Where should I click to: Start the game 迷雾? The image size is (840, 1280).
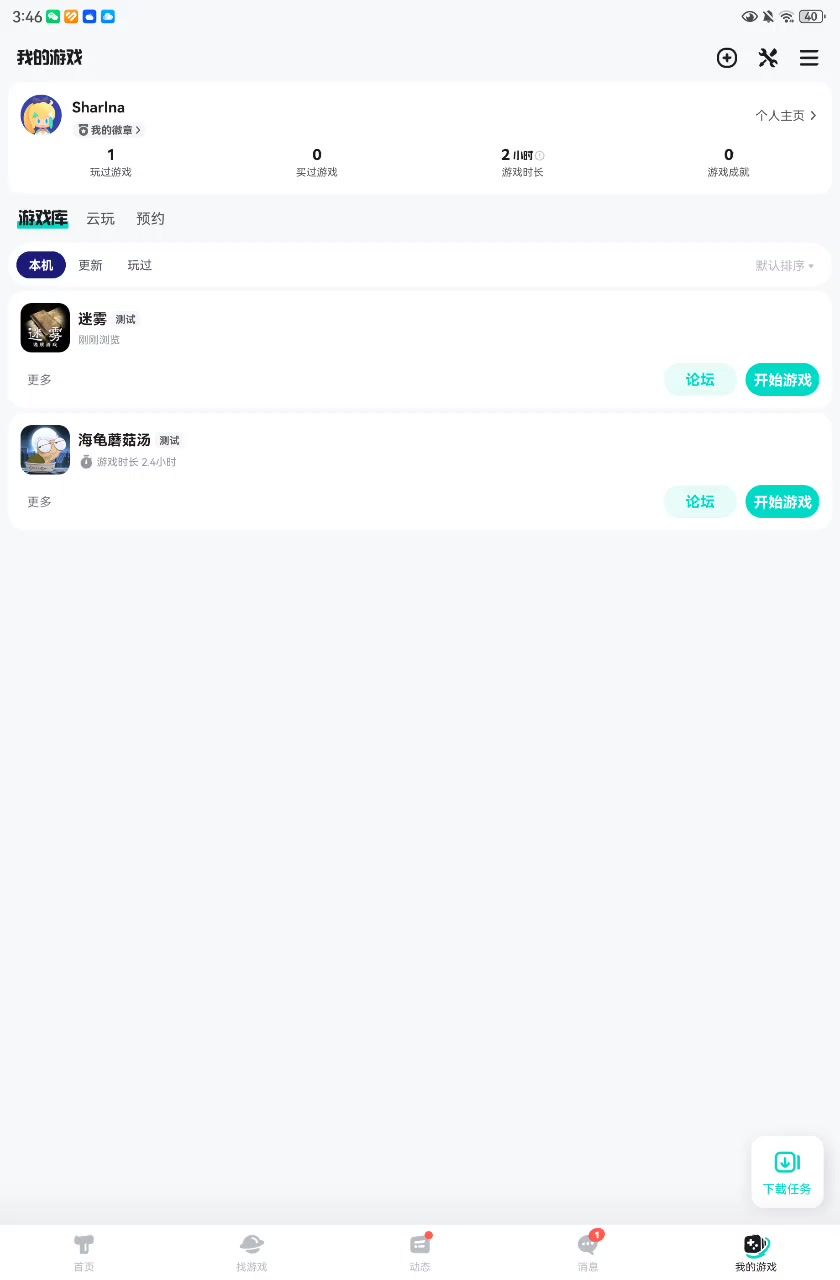click(782, 380)
